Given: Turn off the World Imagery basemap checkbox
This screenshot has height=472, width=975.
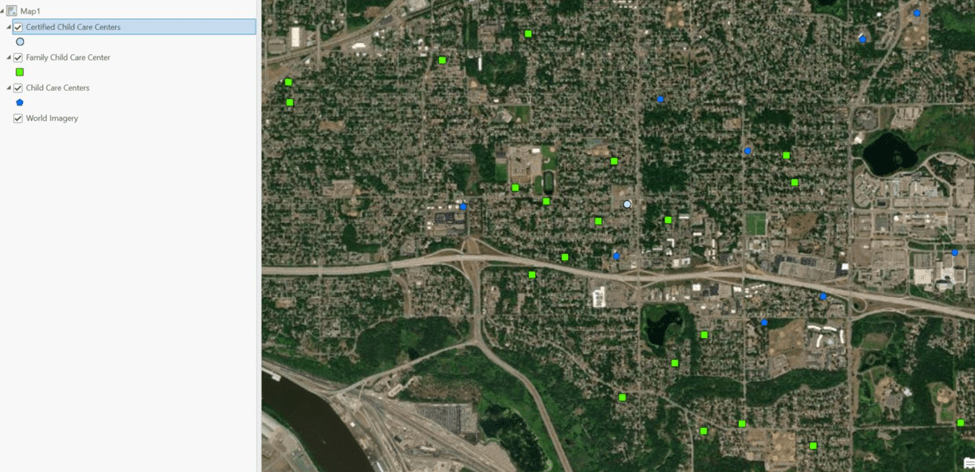Looking at the screenshot, I should click(18, 118).
